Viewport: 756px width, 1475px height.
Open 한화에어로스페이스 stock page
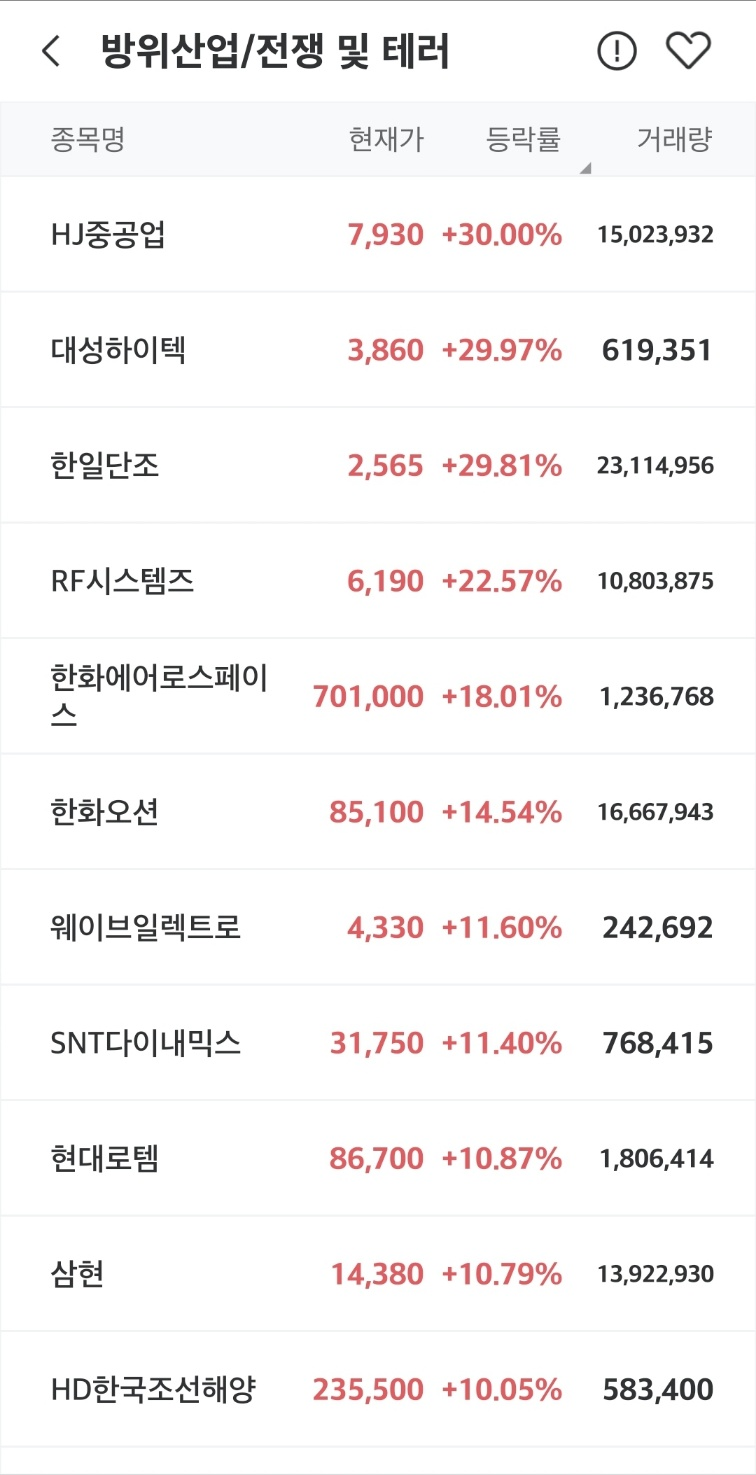(x=378, y=696)
